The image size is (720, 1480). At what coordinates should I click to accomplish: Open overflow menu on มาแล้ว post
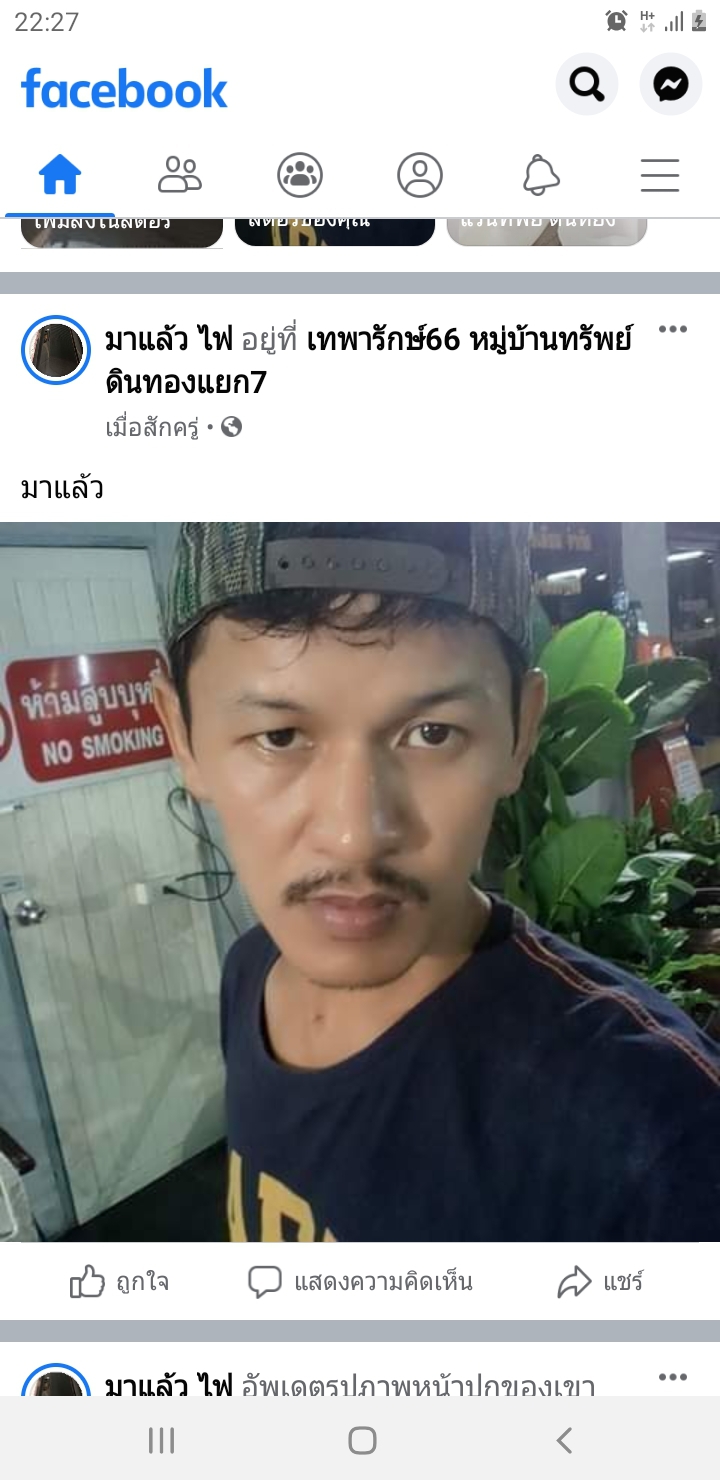(x=672, y=330)
